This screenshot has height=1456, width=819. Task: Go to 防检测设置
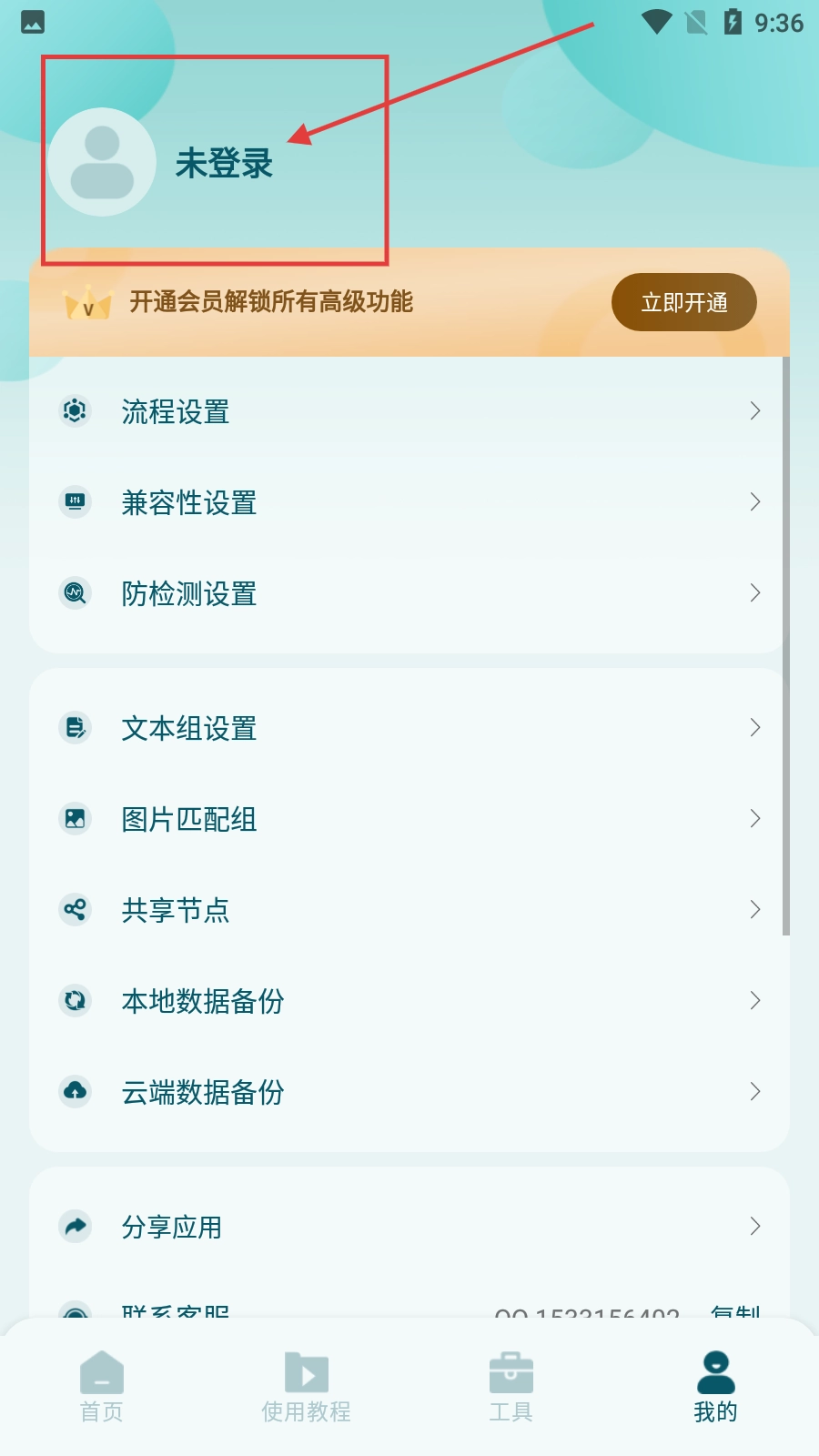(x=409, y=593)
